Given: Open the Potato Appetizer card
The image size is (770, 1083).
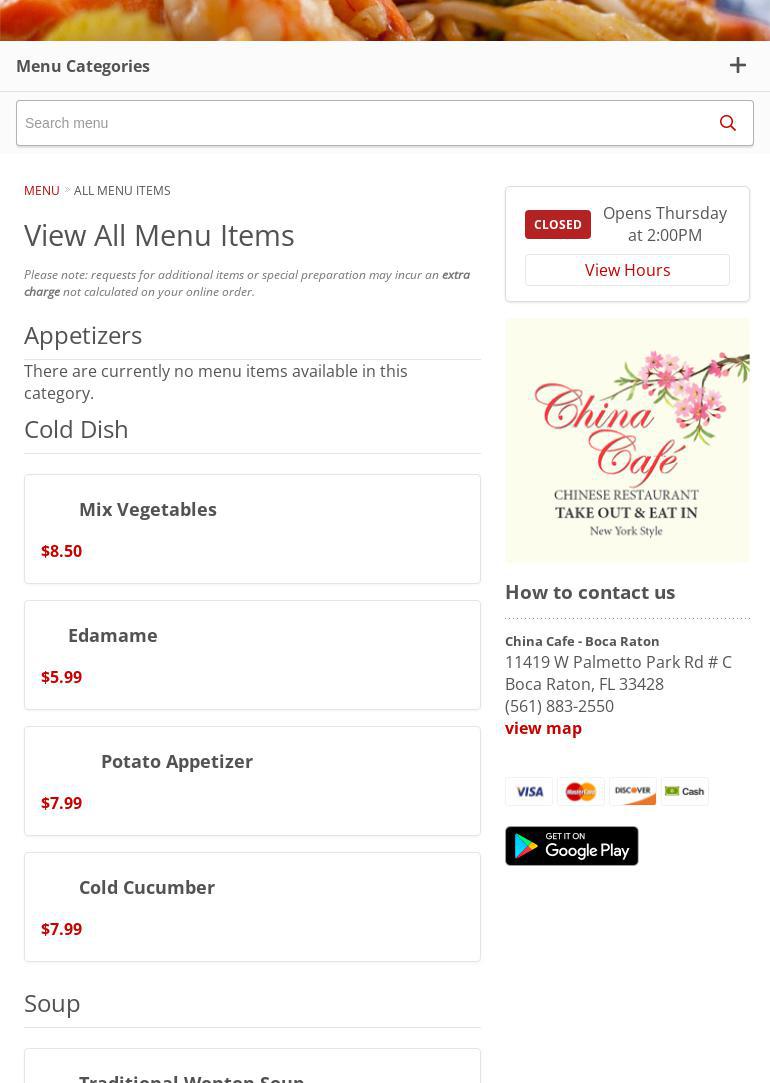Looking at the screenshot, I should tap(176, 761).
